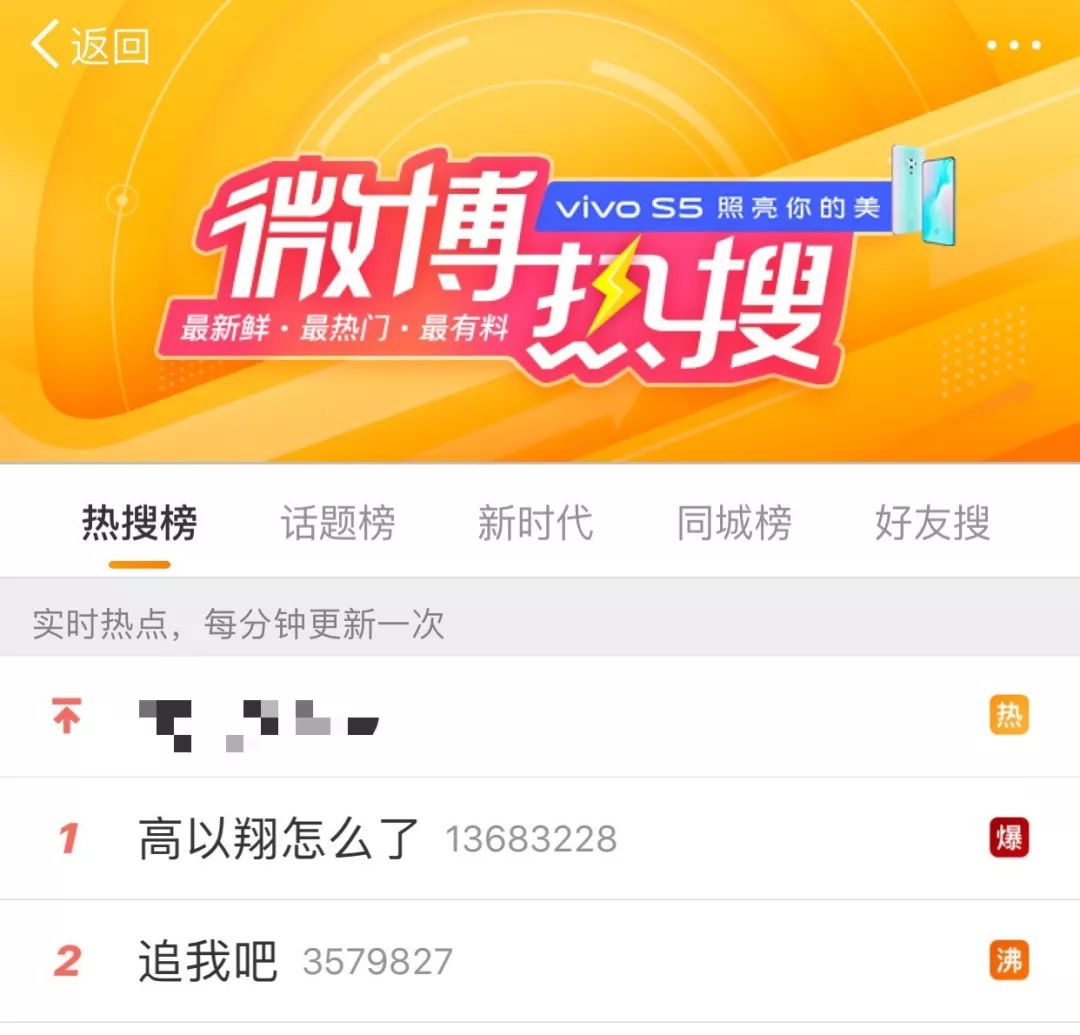The height and width of the screenshot is (1035, 1080).
Task: Go back with the 返回 button
Action: point(90,46)
